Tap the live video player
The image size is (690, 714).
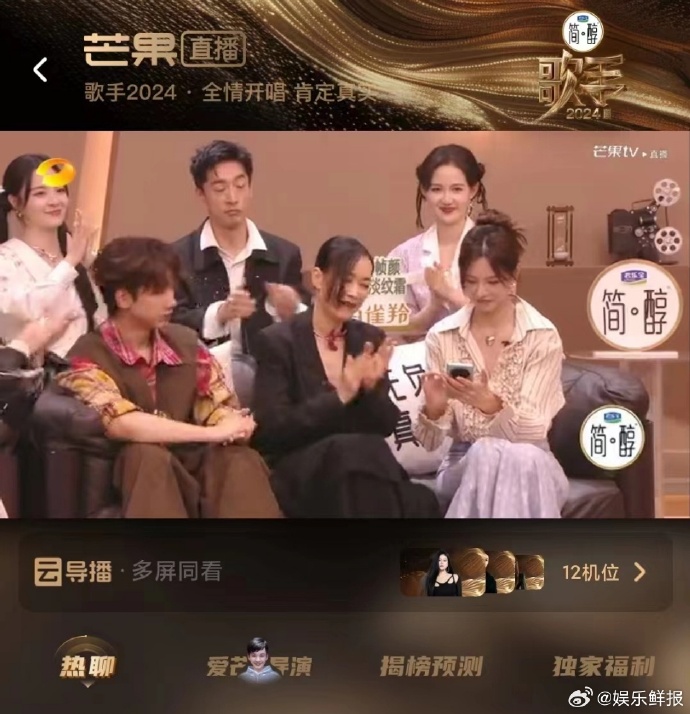(x=345, y=325)
